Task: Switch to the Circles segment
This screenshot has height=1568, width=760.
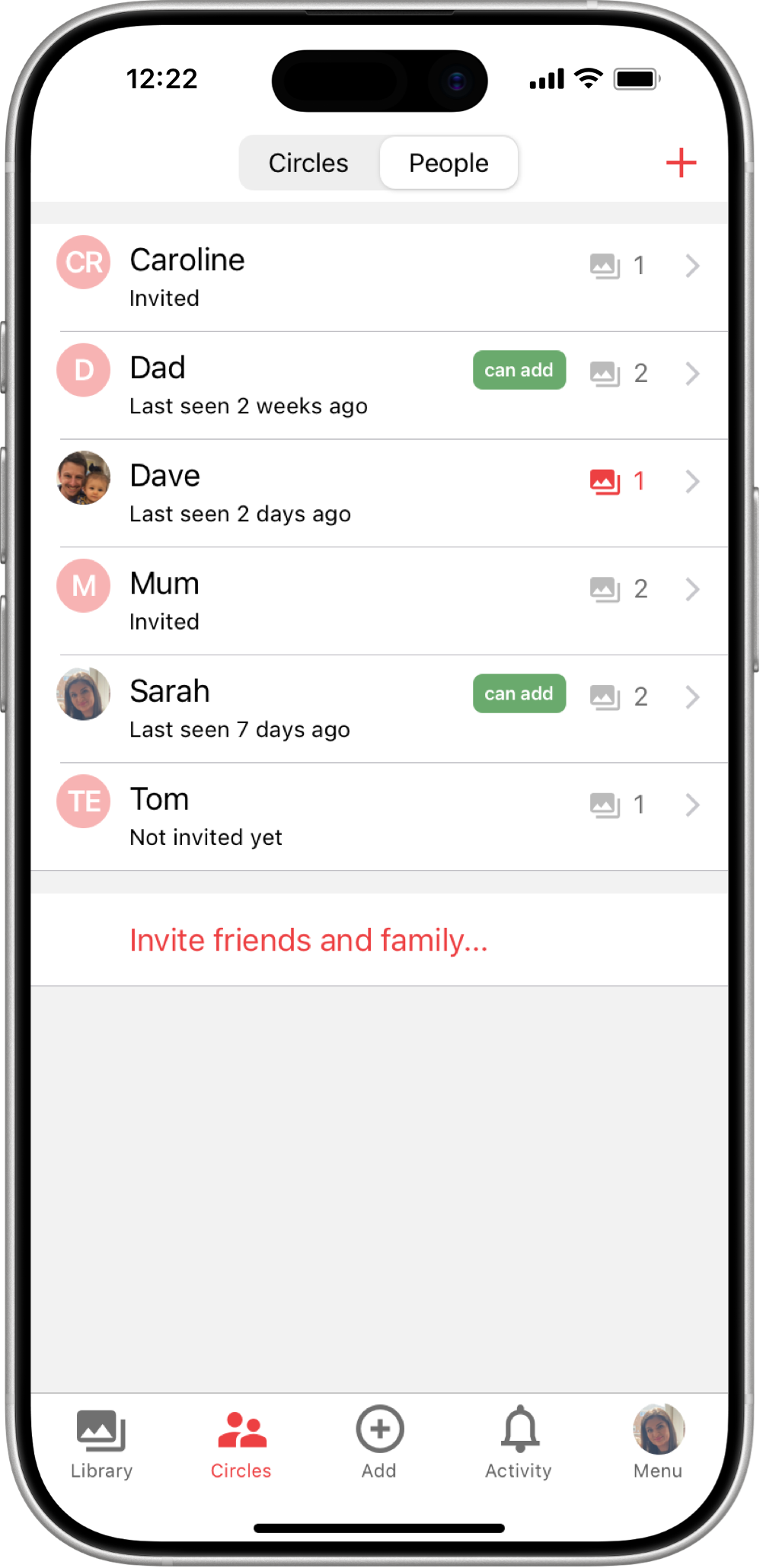Action: tap(308, 163)
